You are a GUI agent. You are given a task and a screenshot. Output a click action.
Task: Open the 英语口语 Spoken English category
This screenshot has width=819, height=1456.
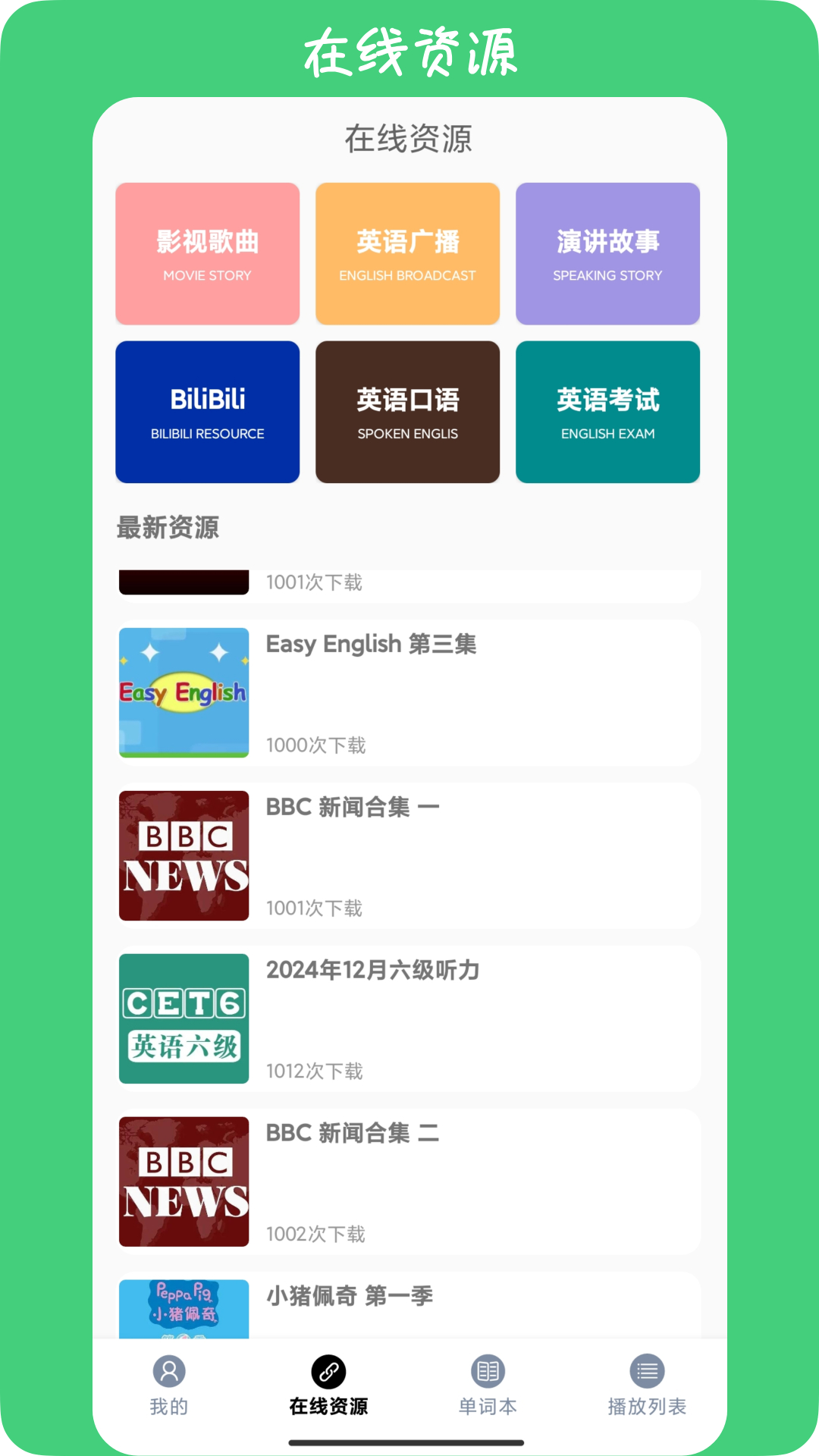pos(407,412)
